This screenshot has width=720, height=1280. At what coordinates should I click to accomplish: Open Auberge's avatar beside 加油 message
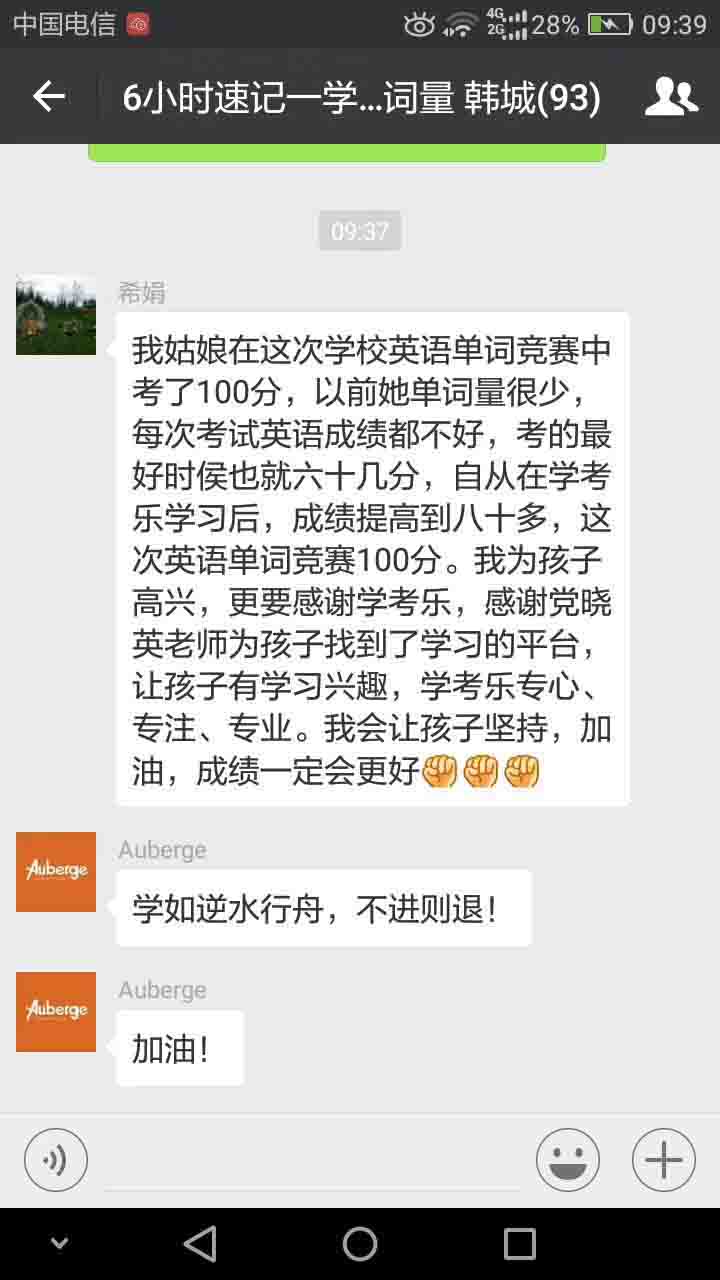pyautogui.click(x=56, y=1012)
